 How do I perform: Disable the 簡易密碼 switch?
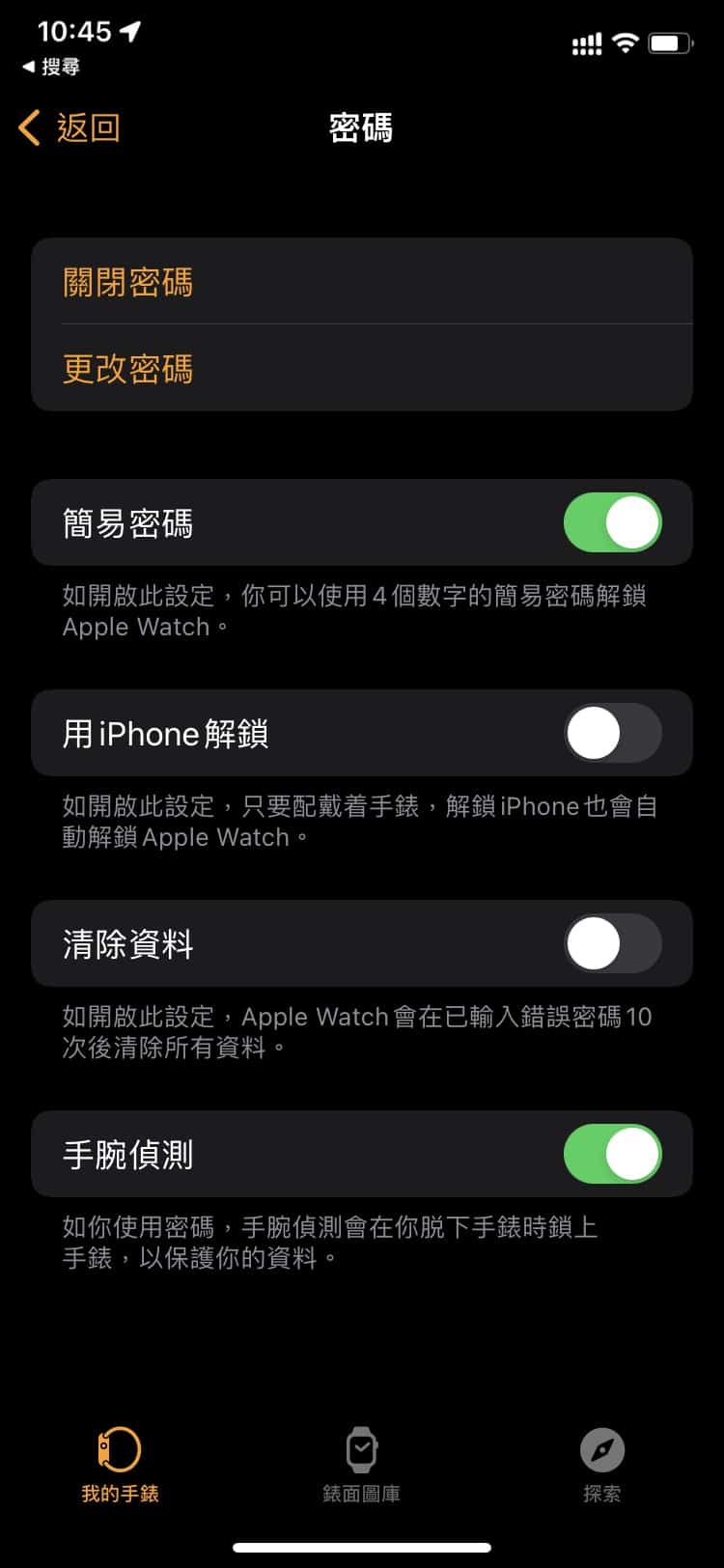612,522
